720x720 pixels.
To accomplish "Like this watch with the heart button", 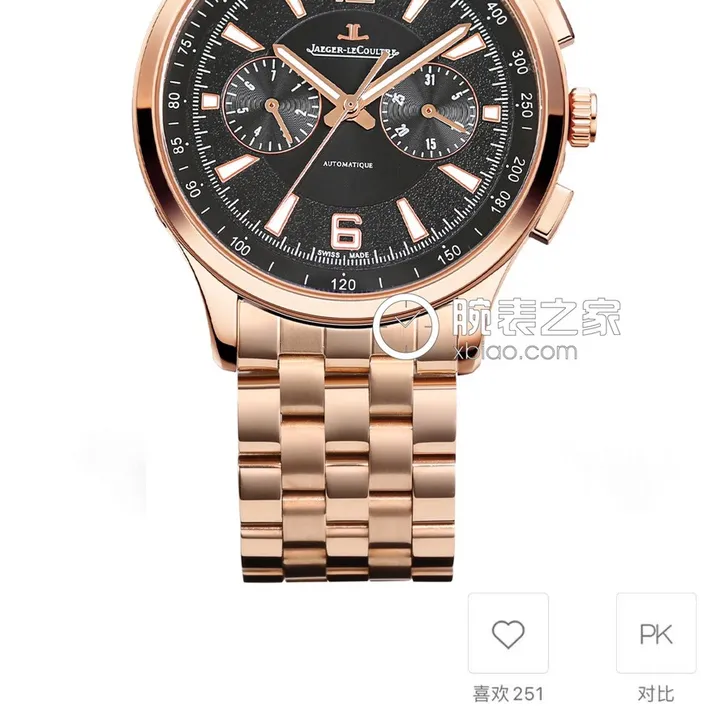I will click(x=508, y=634).
